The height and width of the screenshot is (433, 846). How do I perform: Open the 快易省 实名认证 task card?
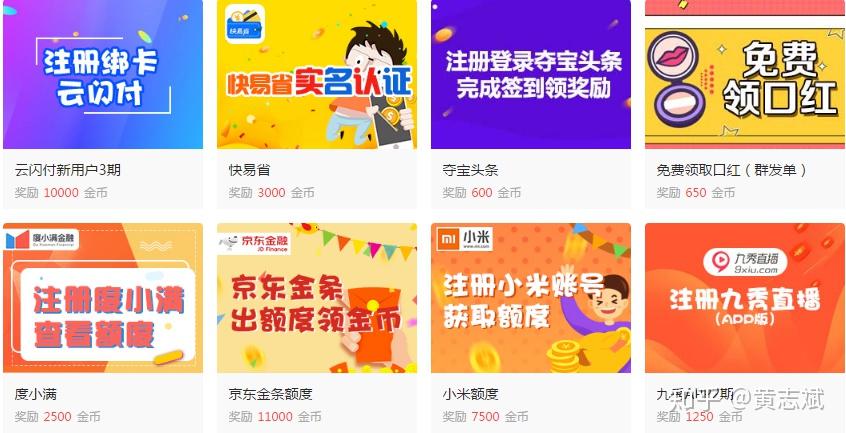point(316,75)
